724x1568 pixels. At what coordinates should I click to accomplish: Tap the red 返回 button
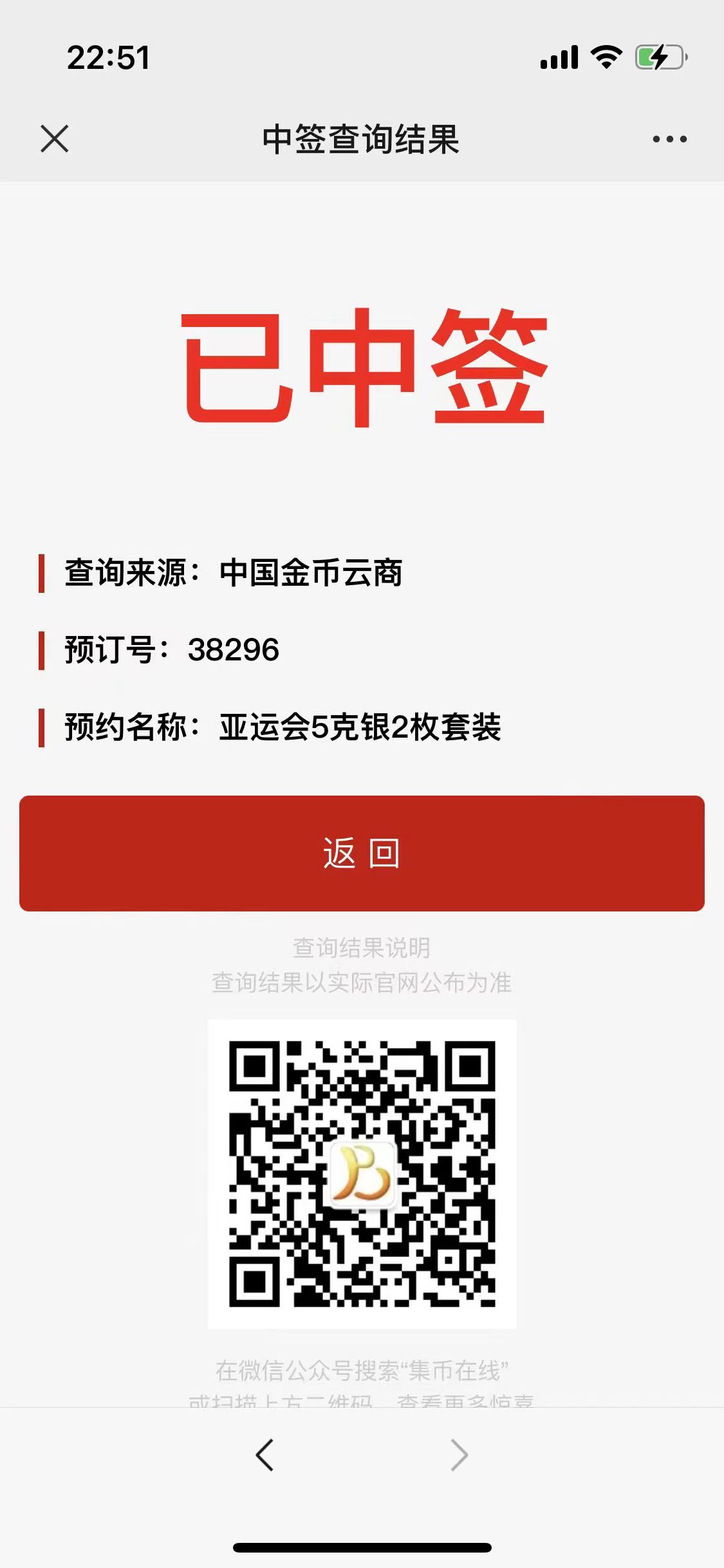click(362, 853)
